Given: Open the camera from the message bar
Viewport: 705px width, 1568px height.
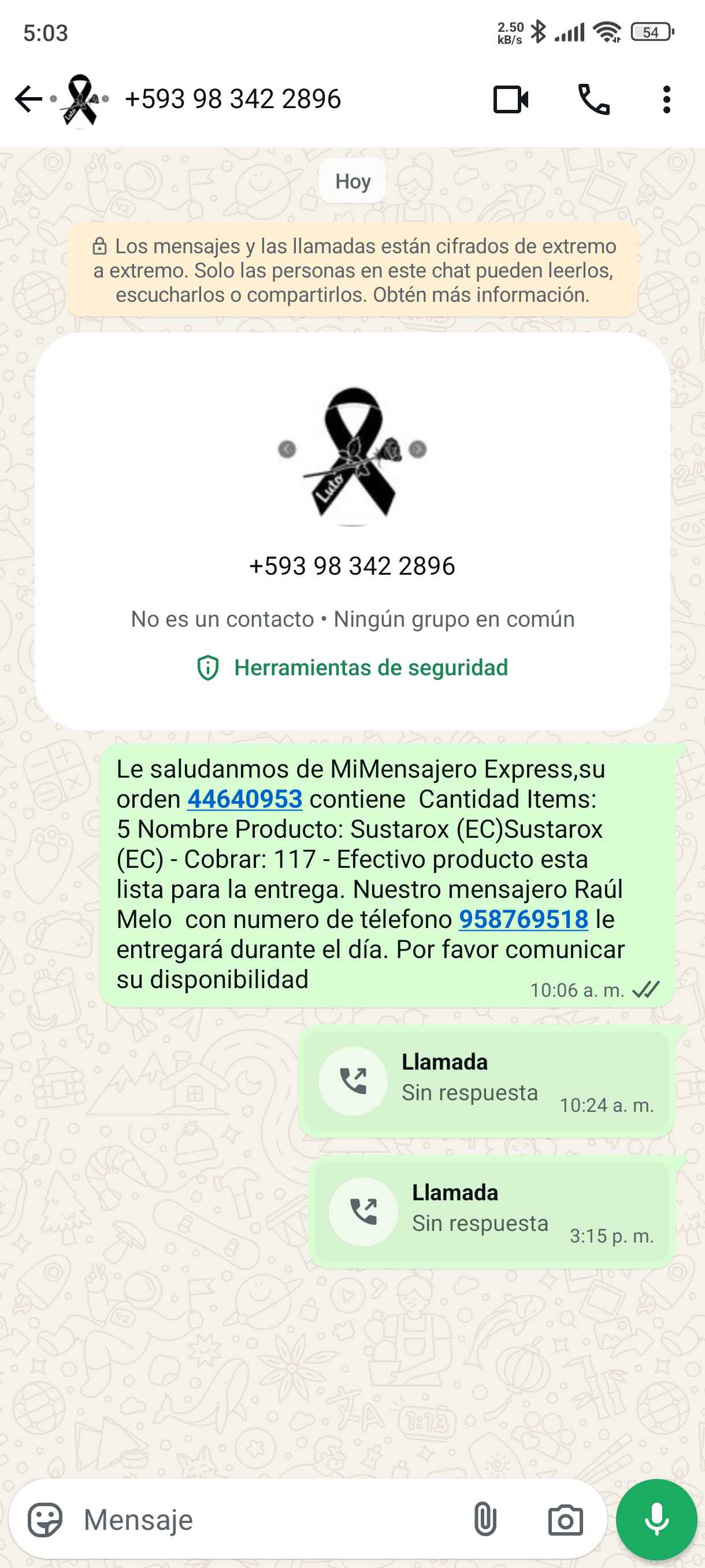Looking at the screenshot, I should [565, 1520].
